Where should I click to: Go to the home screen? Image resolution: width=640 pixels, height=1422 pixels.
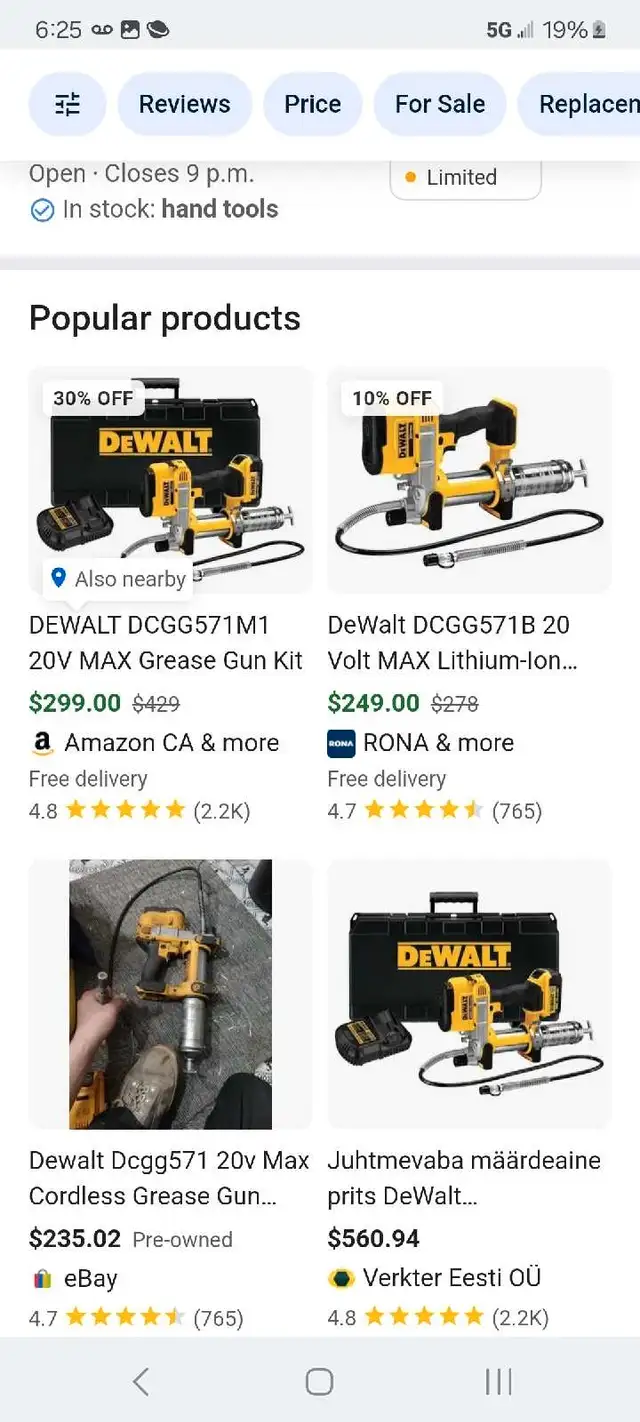pyautogui.click(x=319, y=1382)
